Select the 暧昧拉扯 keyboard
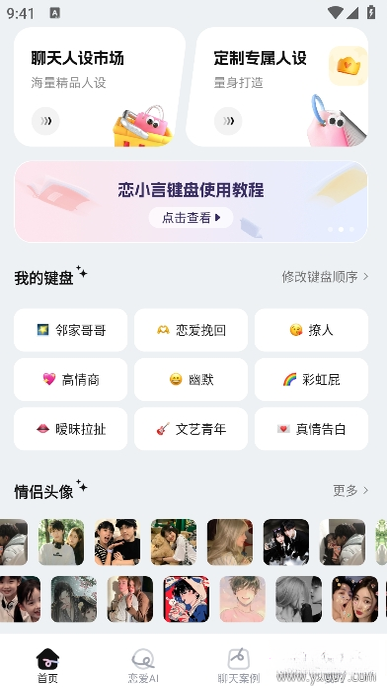Viewport: 387px width, 688px height. [x=71, y=429]
